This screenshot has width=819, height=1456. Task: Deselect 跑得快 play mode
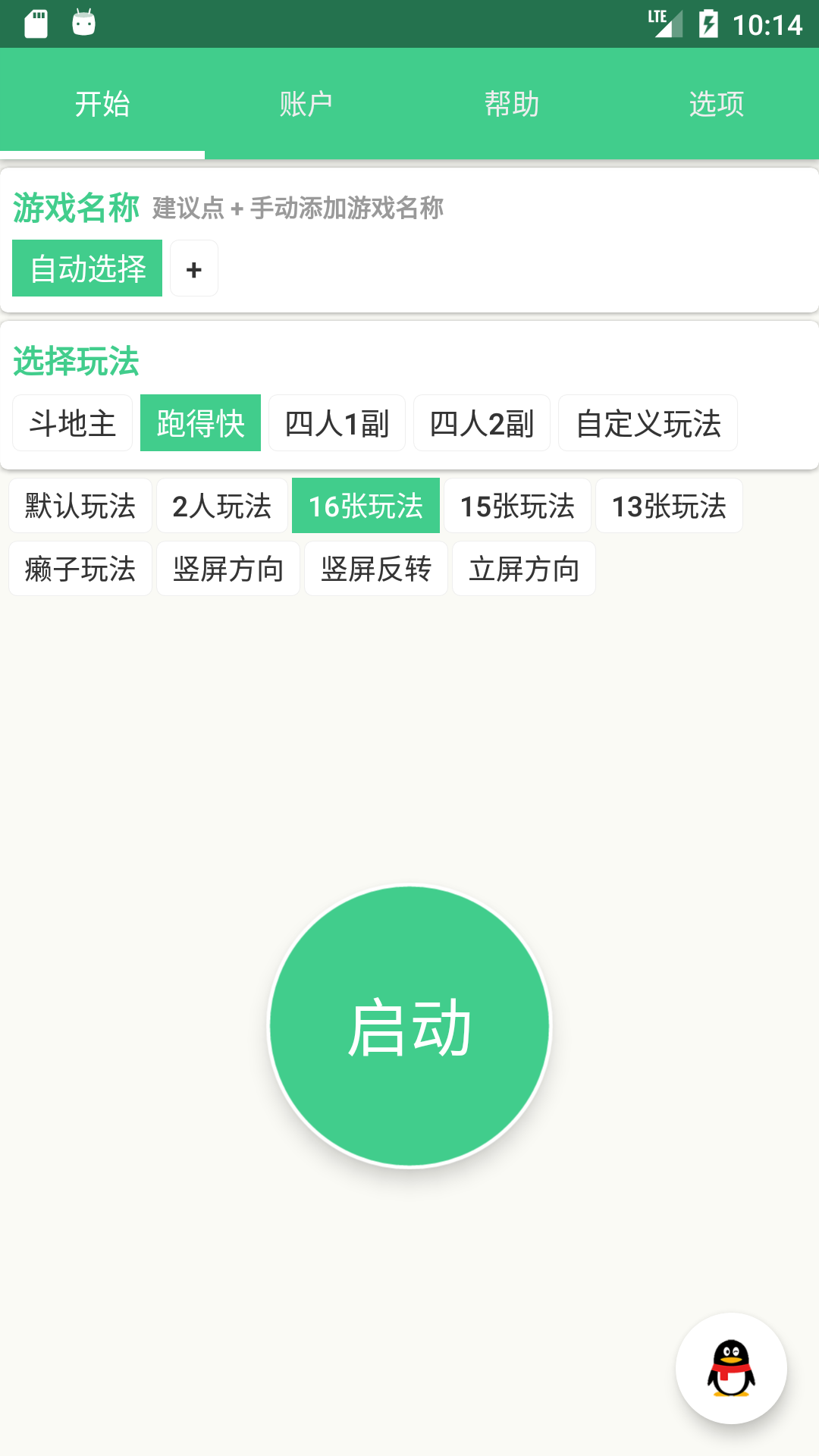200,423
